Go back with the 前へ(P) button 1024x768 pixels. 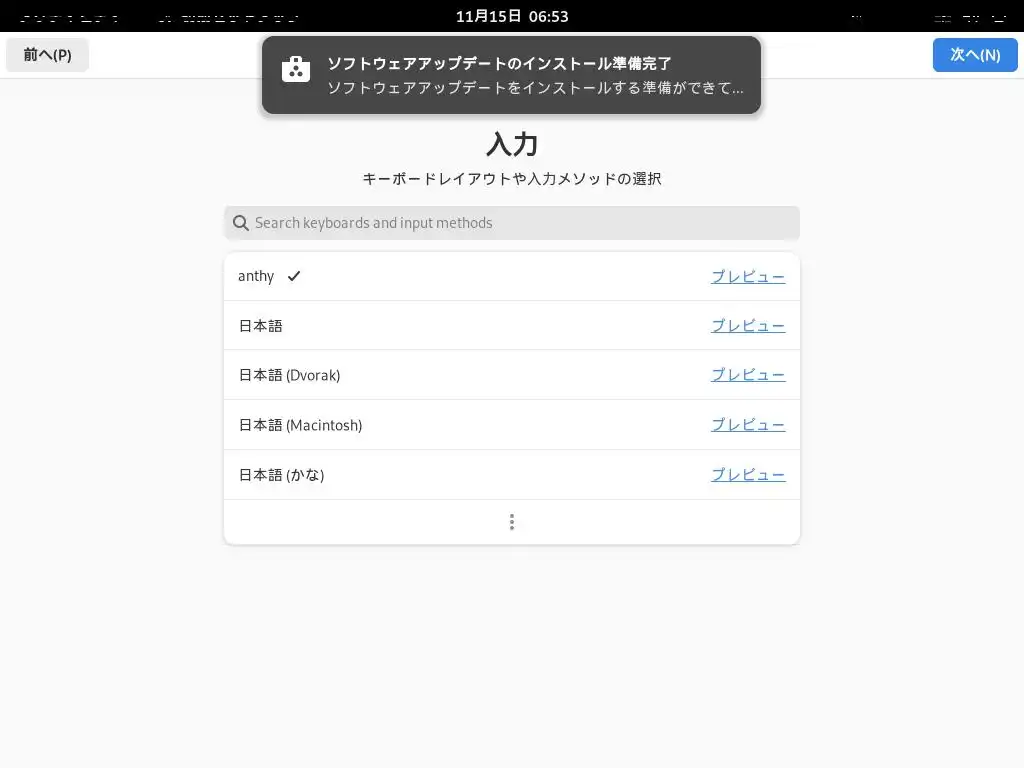coord(47,55)
